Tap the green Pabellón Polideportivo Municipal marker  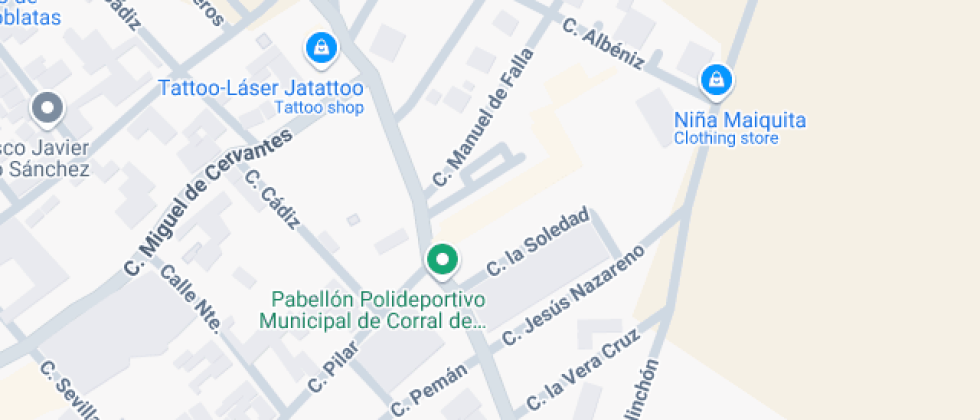point(442,261)
